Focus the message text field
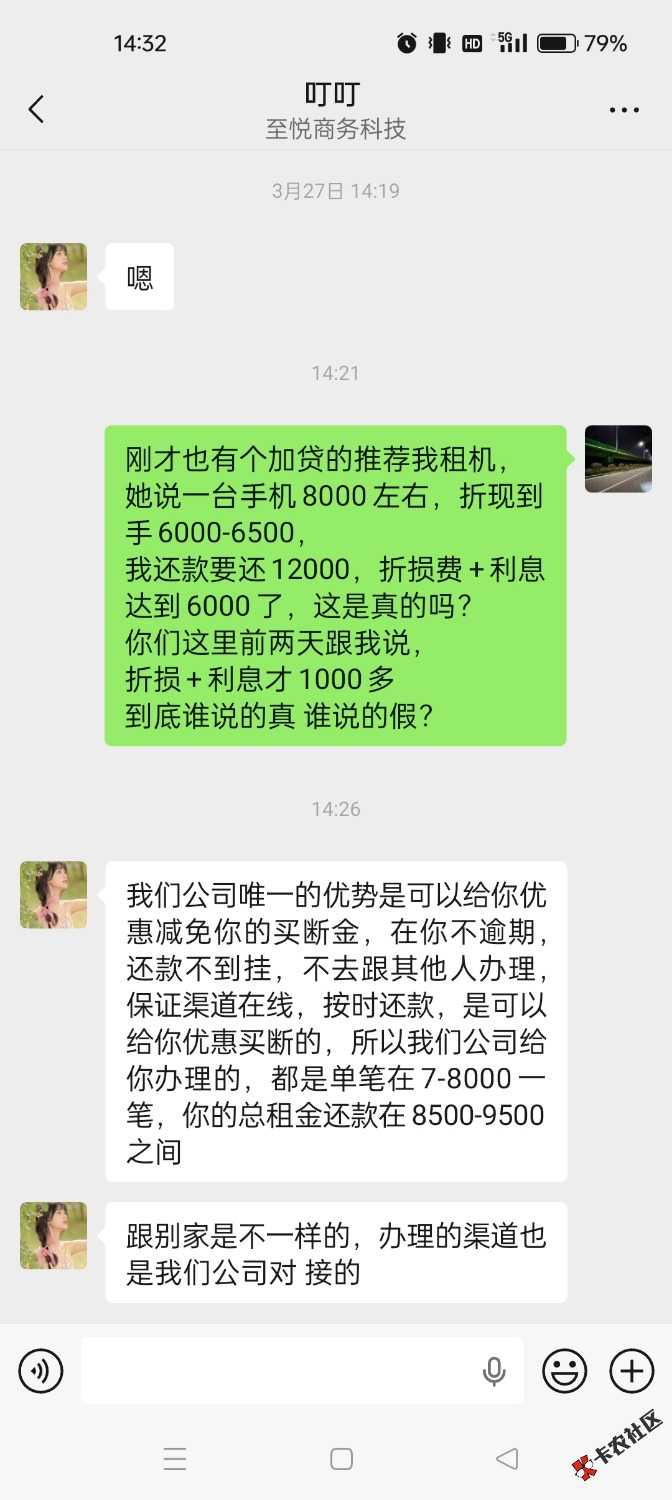The width and height of the screenshot is (672, 1500). [280, 1371]
